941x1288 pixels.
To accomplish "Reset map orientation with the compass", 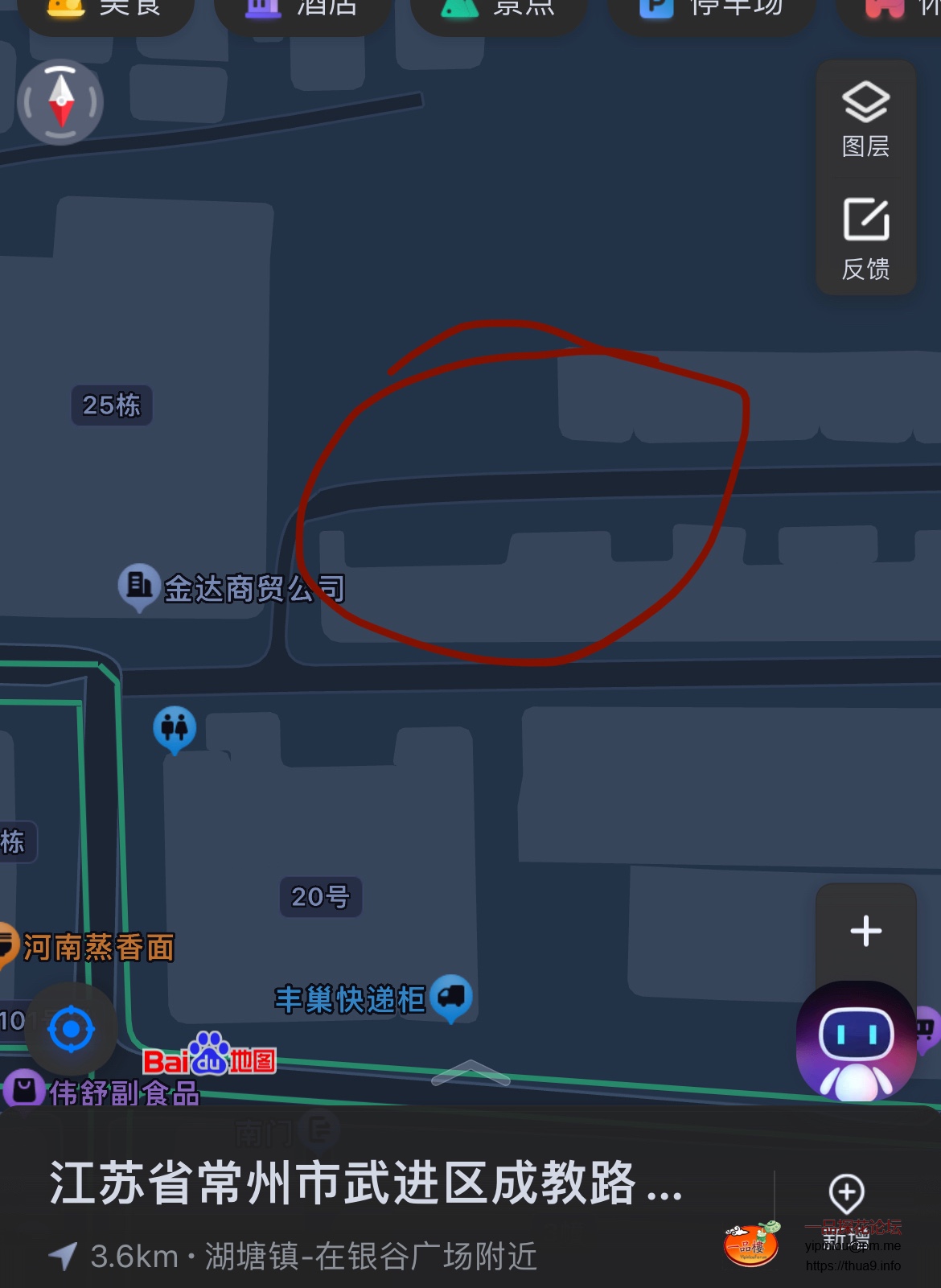I will (61, 102).
